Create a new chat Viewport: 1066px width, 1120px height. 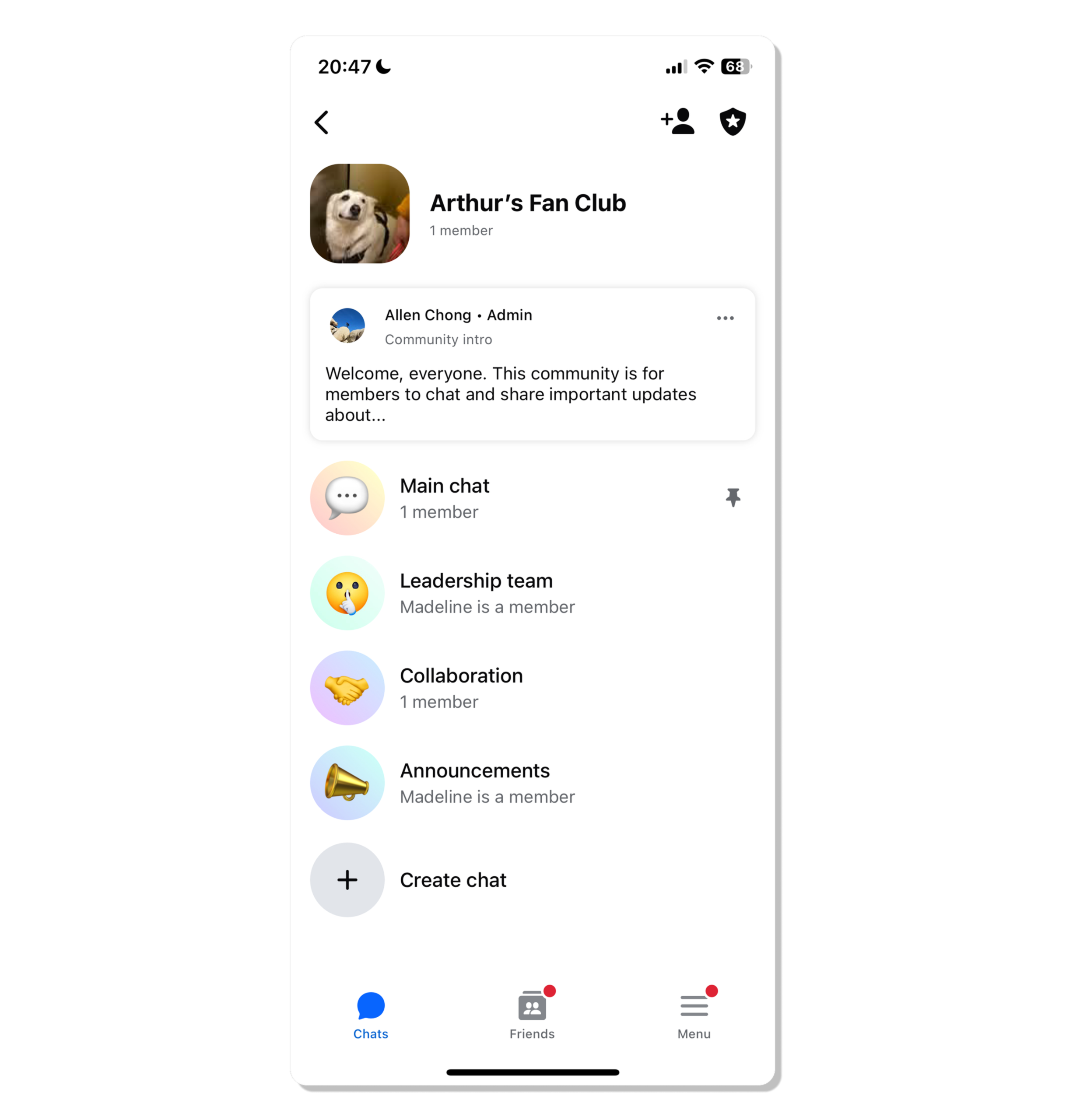[x=452, y=879]
